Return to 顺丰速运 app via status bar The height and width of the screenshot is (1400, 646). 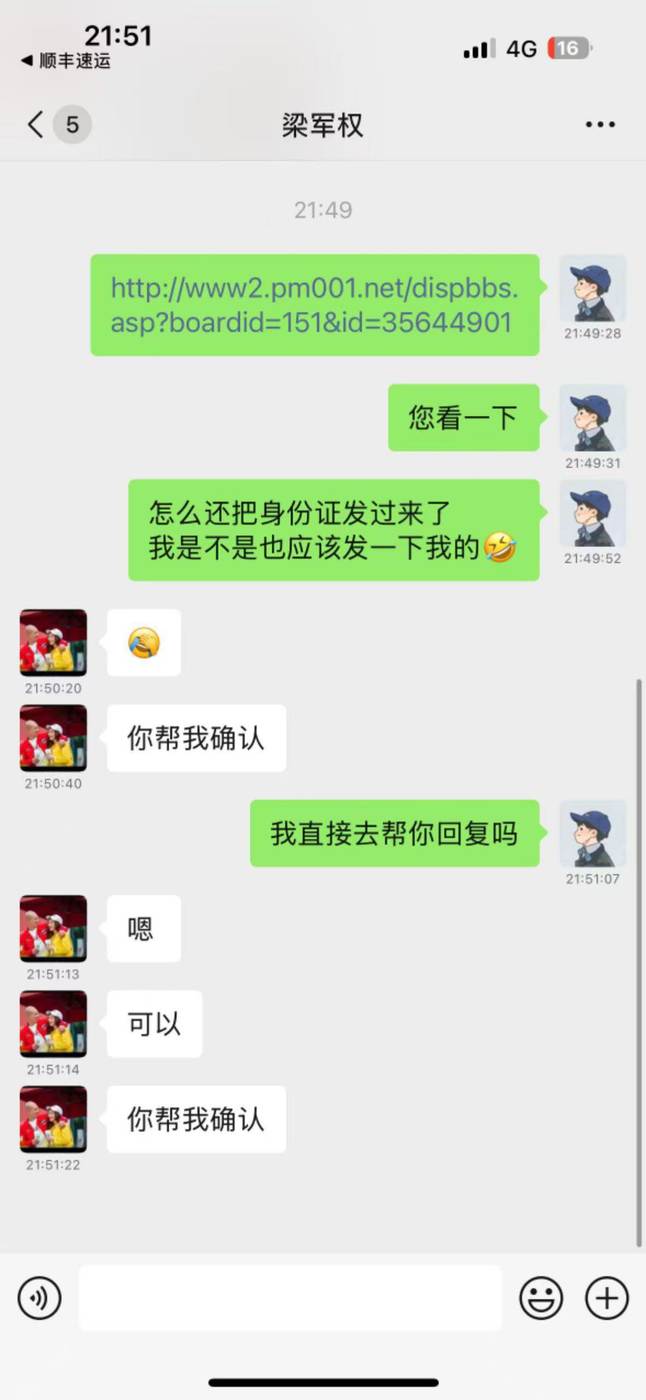click(x=66, y=61)
